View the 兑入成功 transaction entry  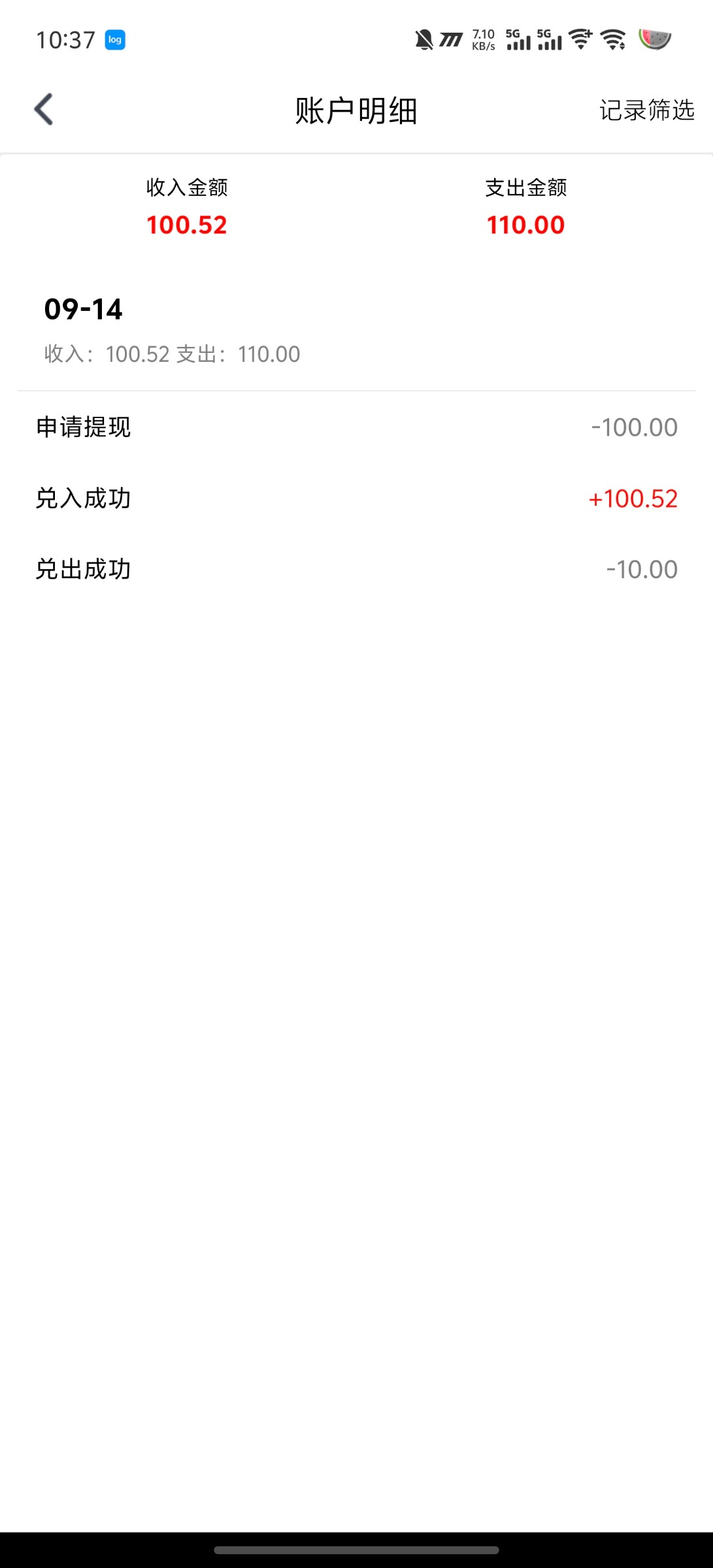coord(356,498)
